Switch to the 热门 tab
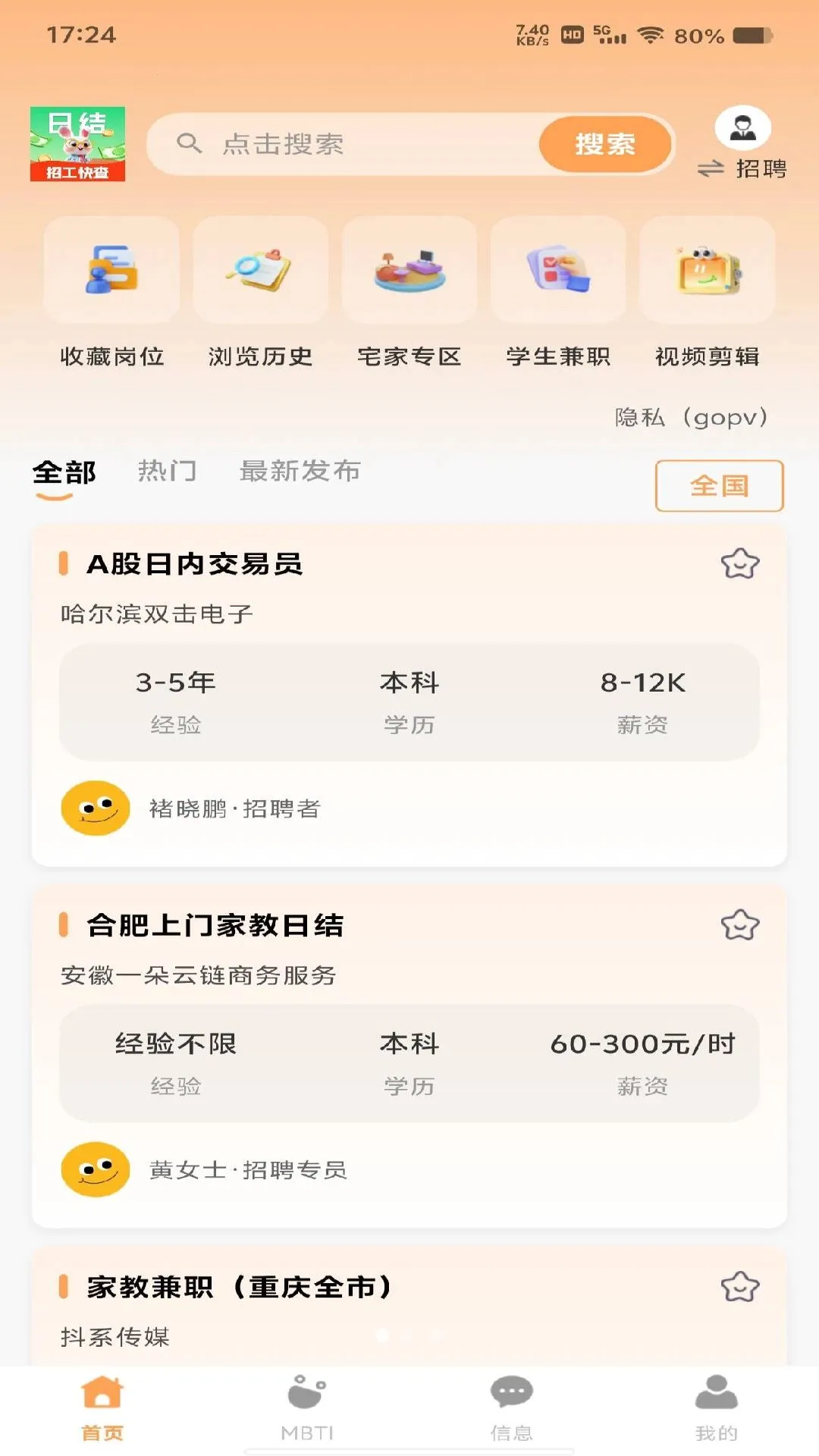 [167, 471]
